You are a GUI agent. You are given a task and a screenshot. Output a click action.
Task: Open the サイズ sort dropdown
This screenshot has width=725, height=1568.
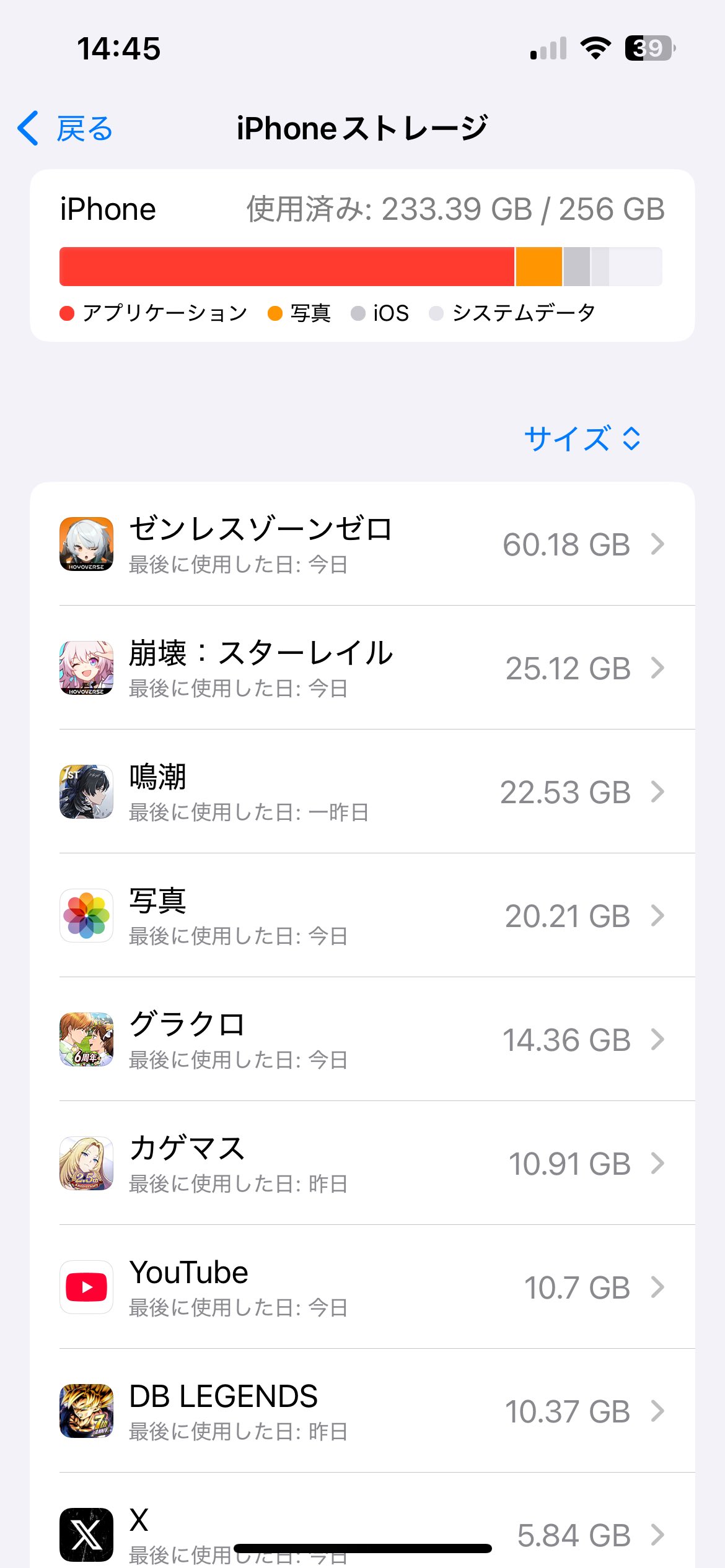[582, 438]
